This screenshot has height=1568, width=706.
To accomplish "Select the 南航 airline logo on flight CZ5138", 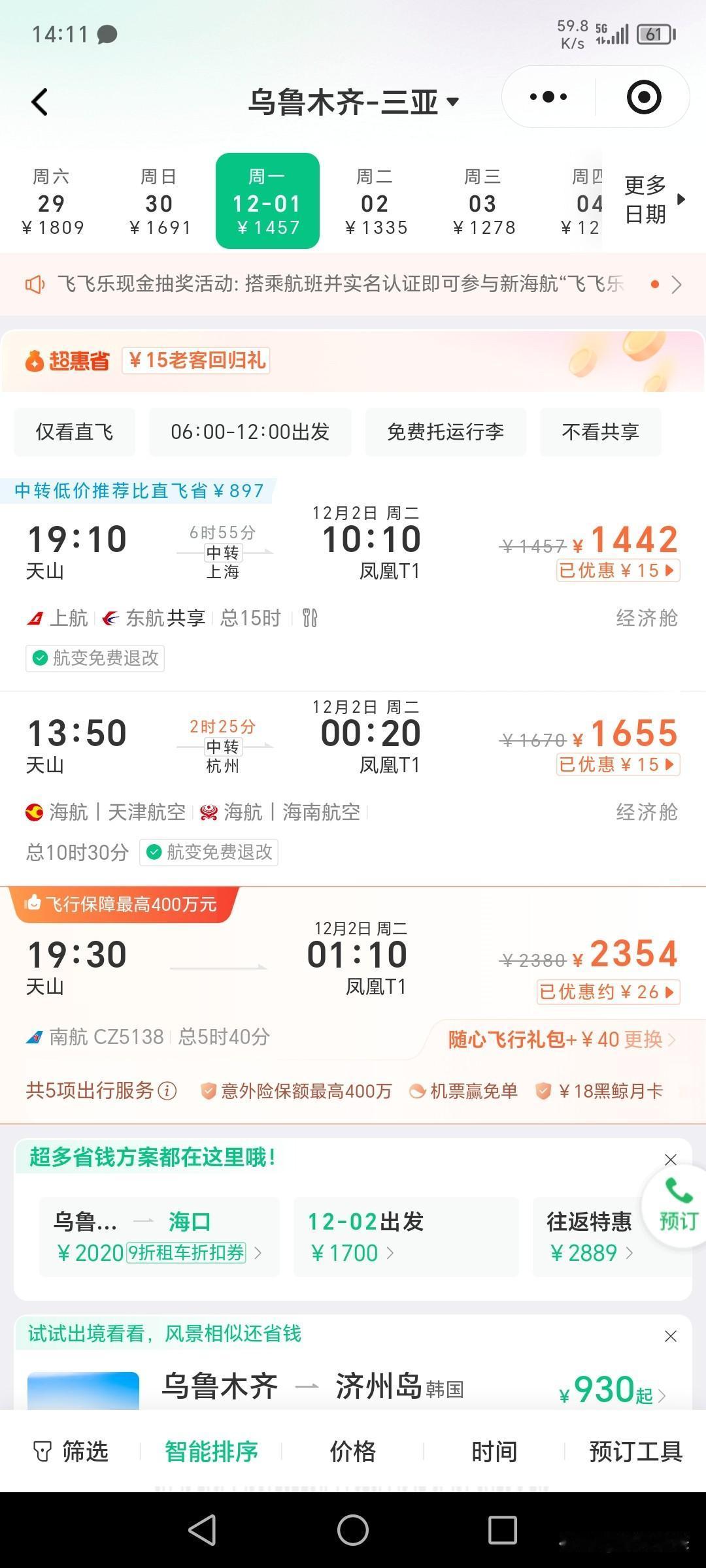I will pos(34,1037).
